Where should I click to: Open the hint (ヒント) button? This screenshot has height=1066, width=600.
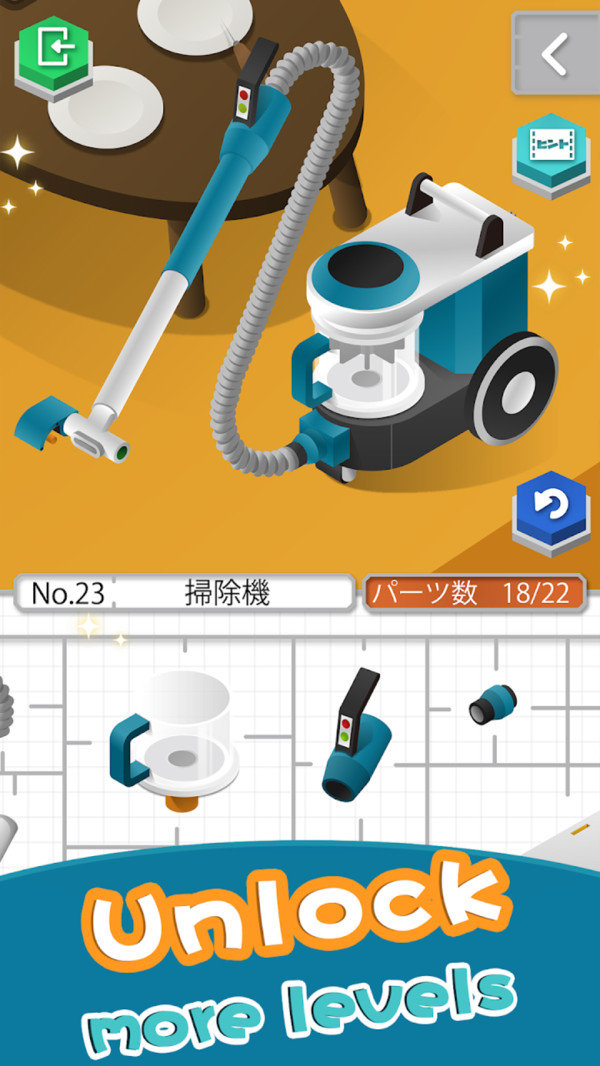(551, 155)
